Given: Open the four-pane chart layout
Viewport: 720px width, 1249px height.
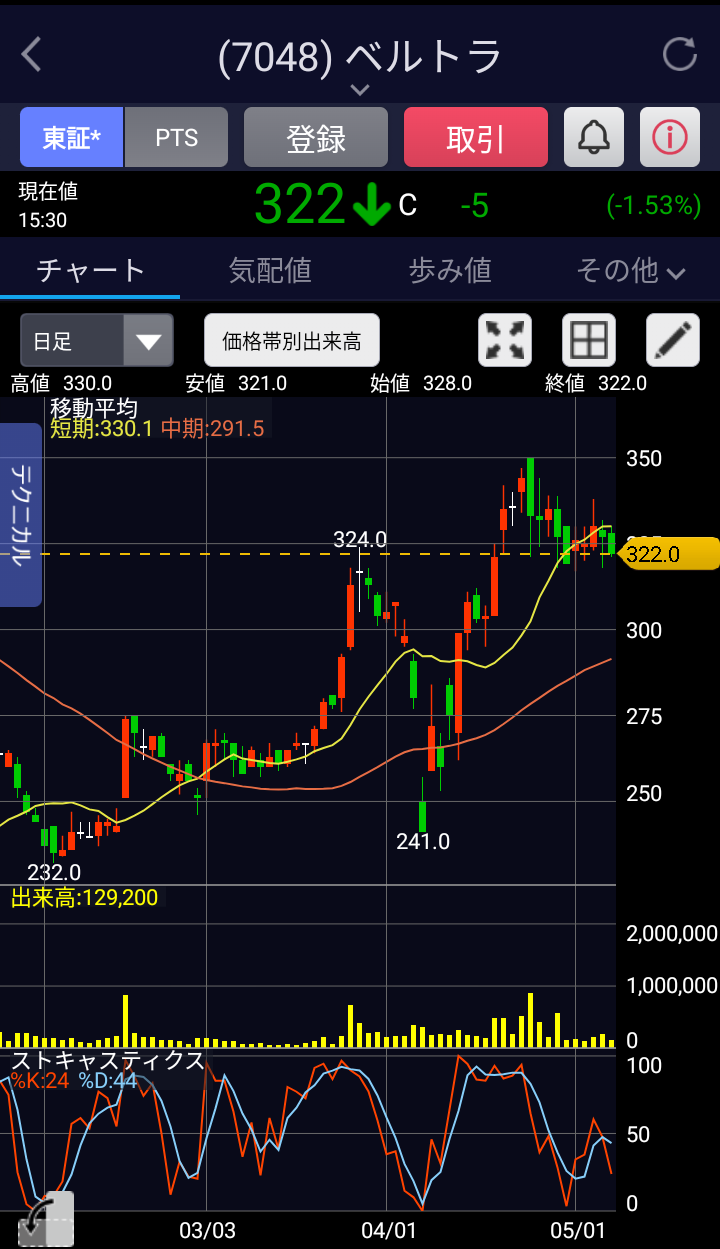Looking at the screenshot, I should [588, 341].
